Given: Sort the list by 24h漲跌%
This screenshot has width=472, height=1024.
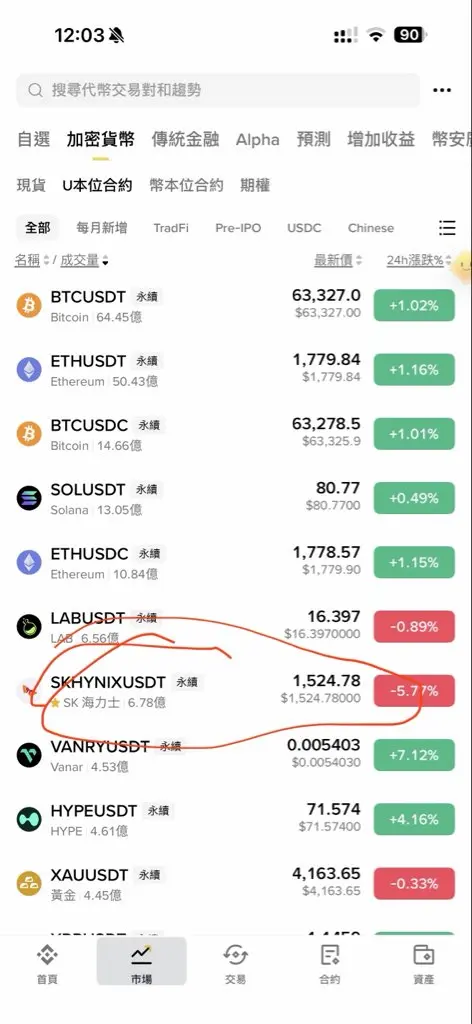Looking at the screenshot, I should click(419, 261).
